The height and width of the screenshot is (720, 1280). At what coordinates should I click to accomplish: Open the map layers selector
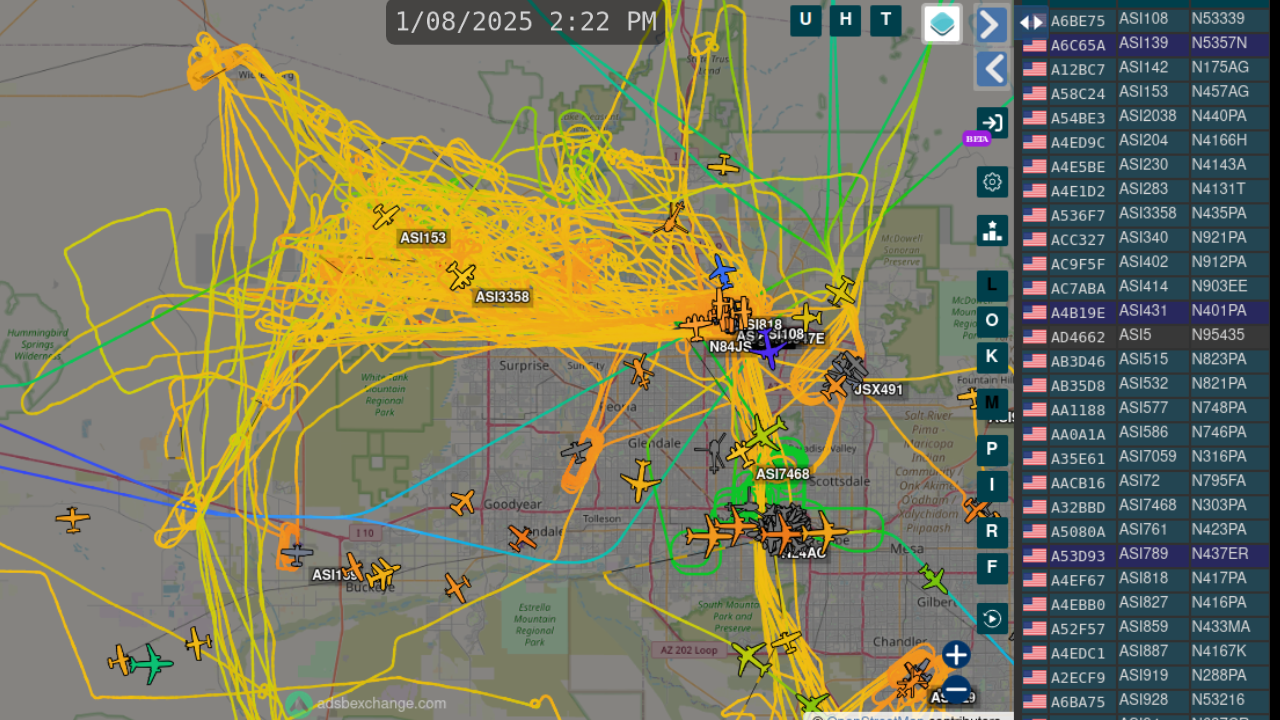pyautogui.click(x=942, y=24)
